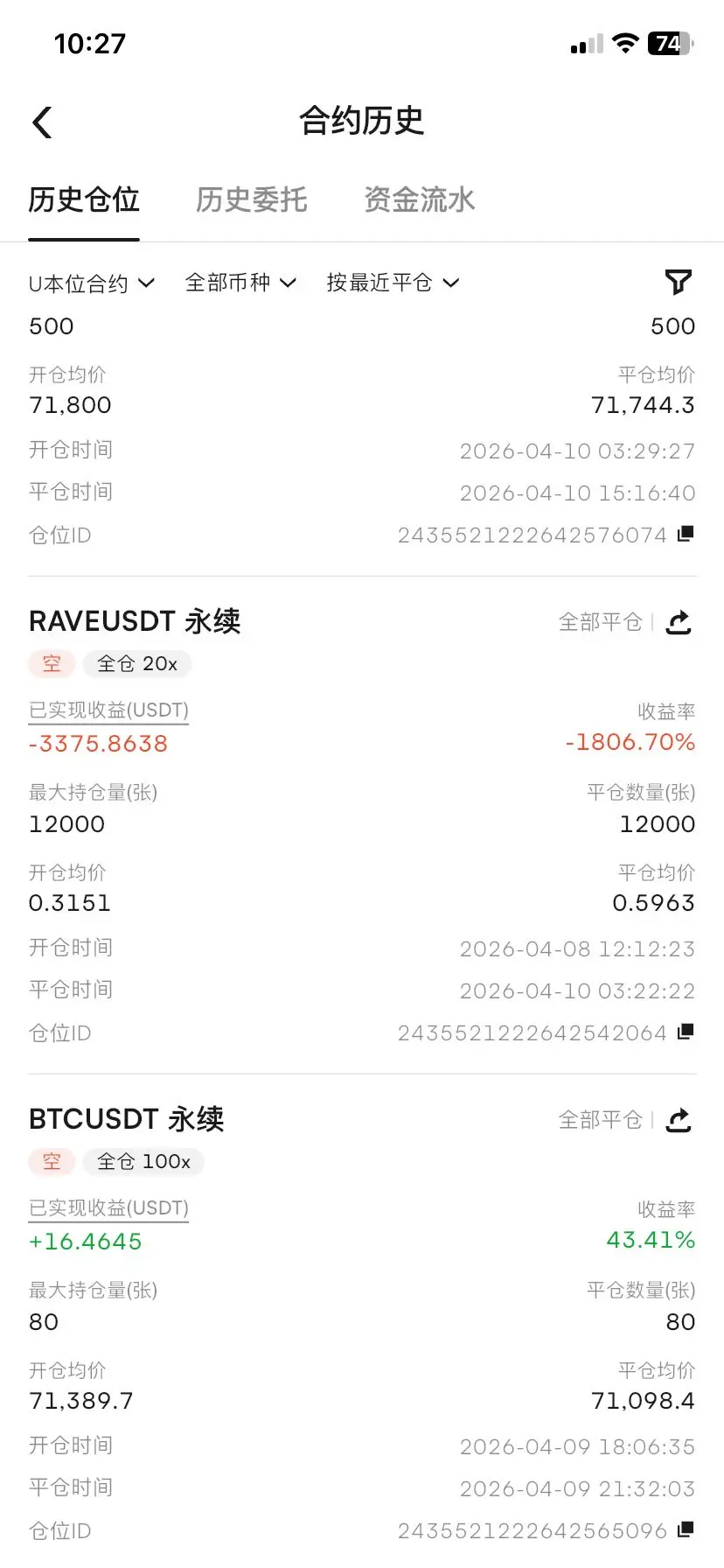724x1568 pixels.
Task: Open the filter funnel icon
Action: coord(679,282)
